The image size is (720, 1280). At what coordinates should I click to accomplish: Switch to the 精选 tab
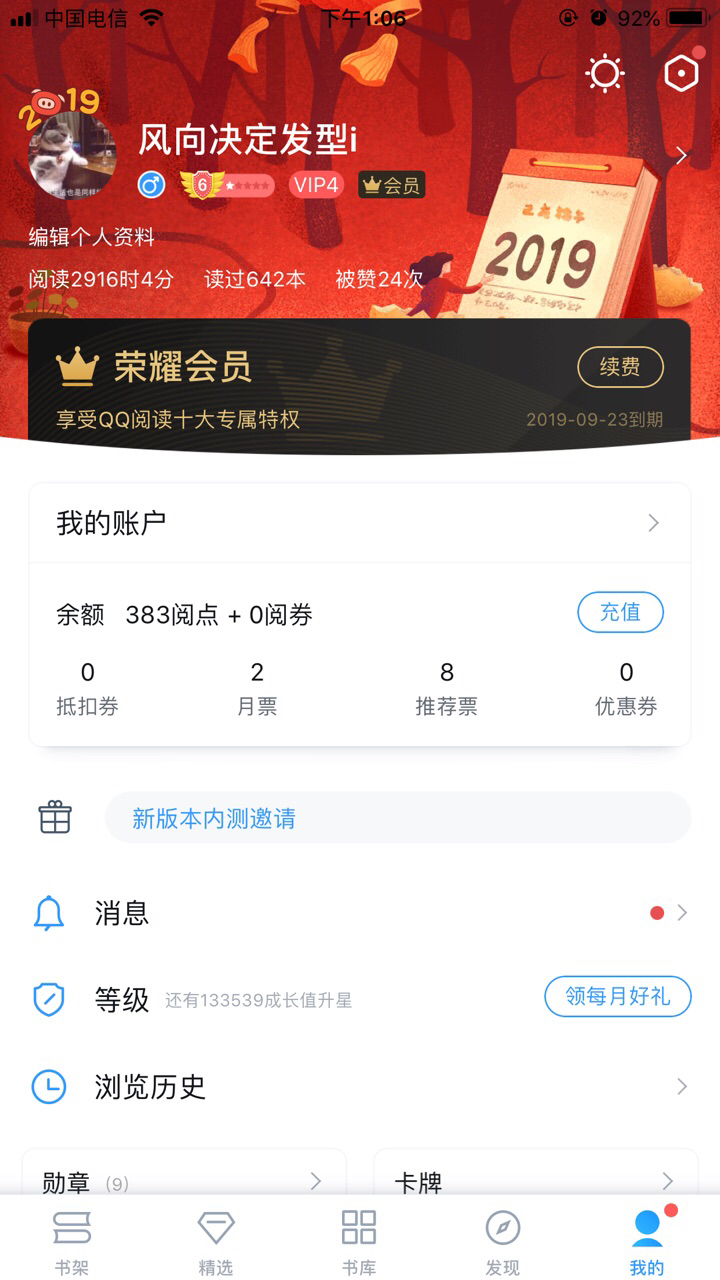(x=216, y=1241)
